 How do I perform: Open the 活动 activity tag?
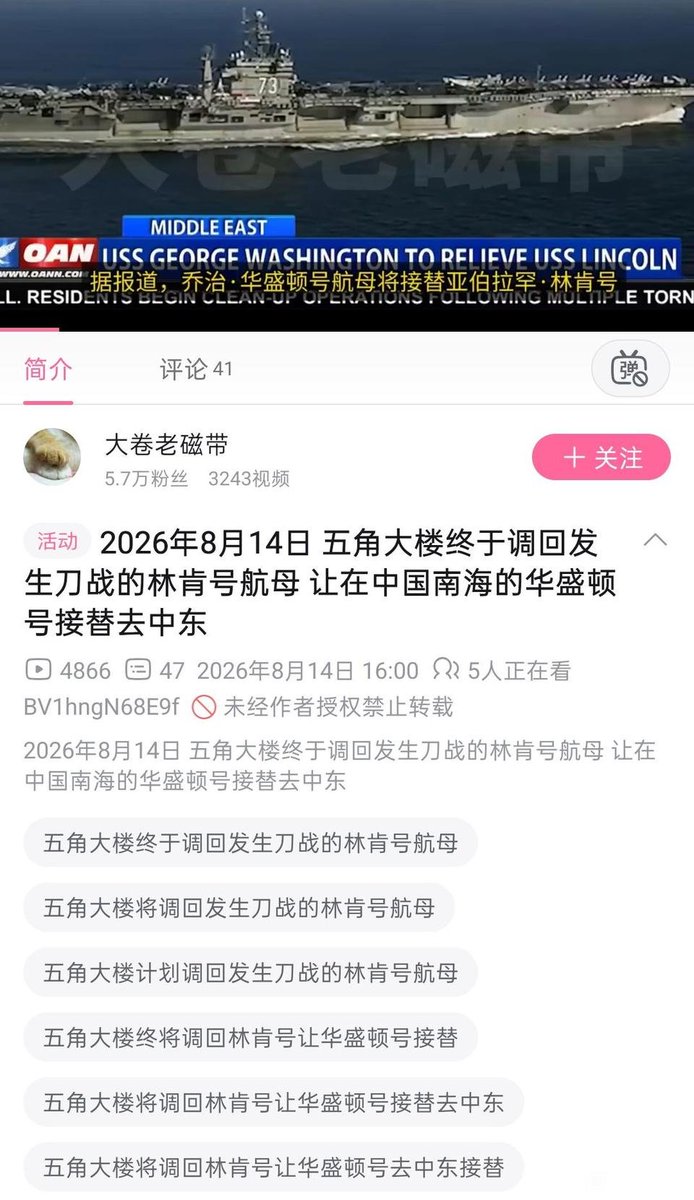pyautogui.click(x=57, y=541)
